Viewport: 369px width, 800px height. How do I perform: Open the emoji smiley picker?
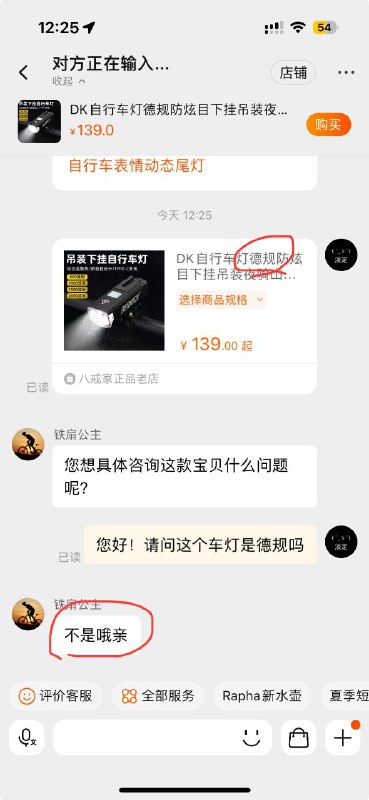click(252, 738)
